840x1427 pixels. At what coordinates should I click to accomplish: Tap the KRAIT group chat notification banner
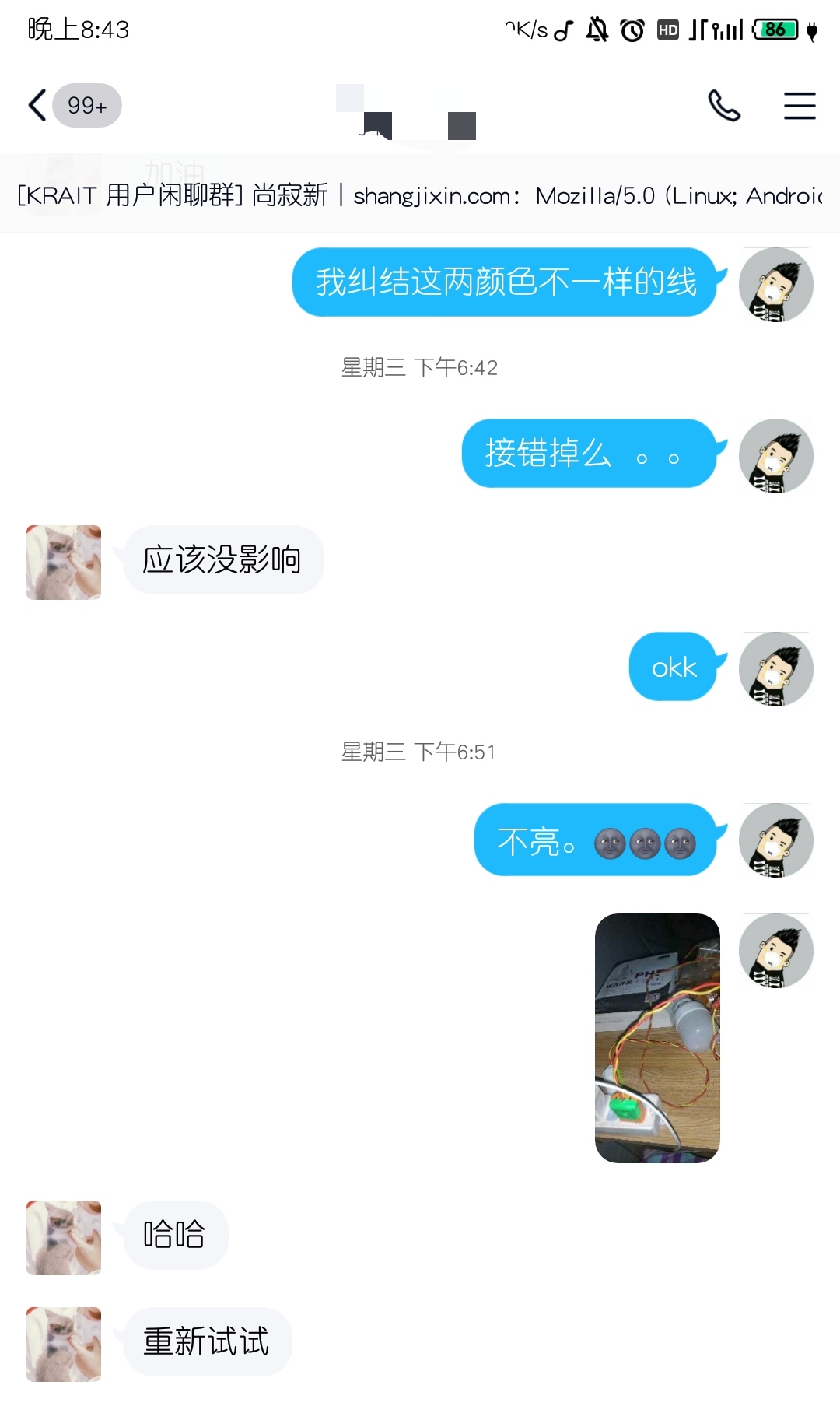[420, 196]
